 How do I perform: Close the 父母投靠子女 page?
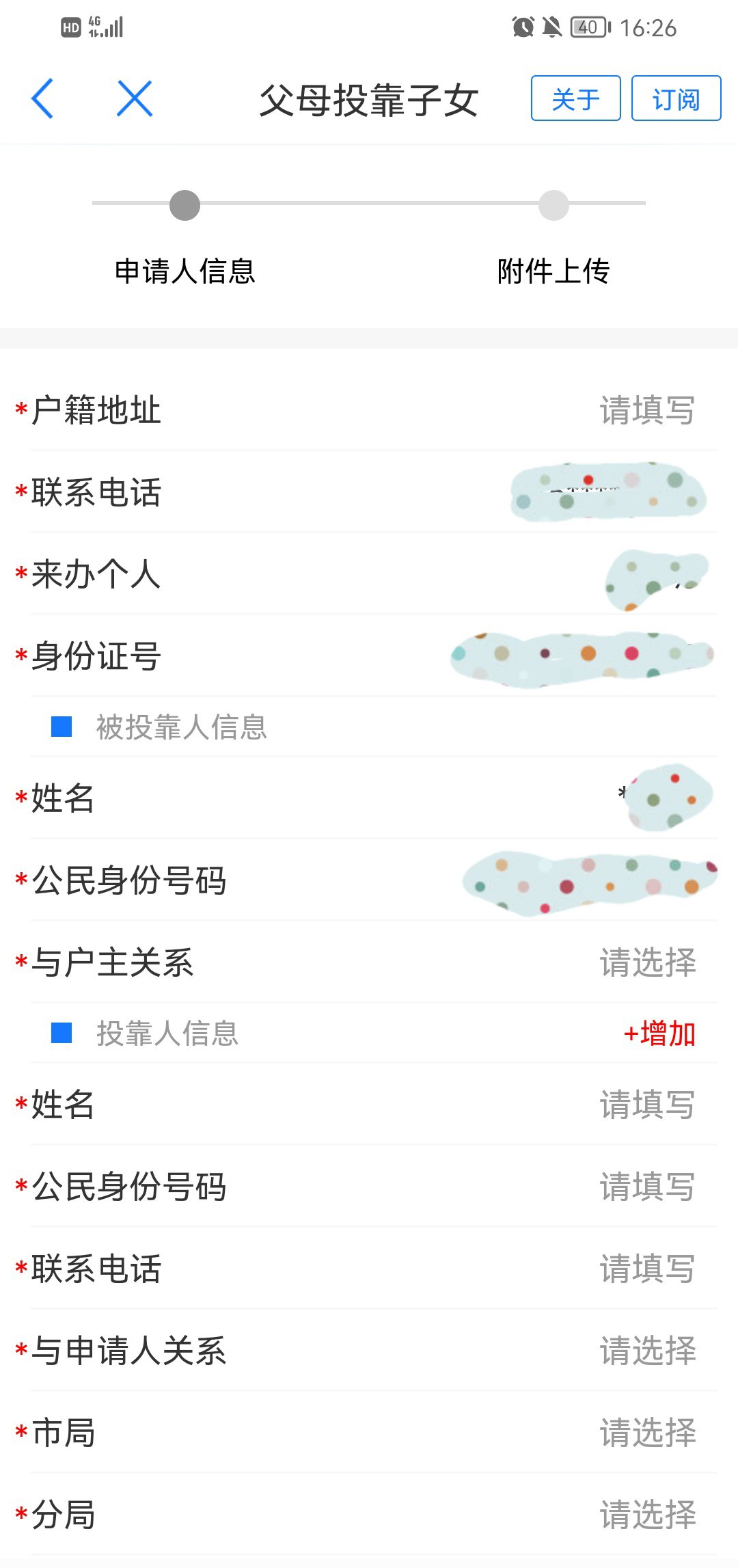(x=135, y=98)
